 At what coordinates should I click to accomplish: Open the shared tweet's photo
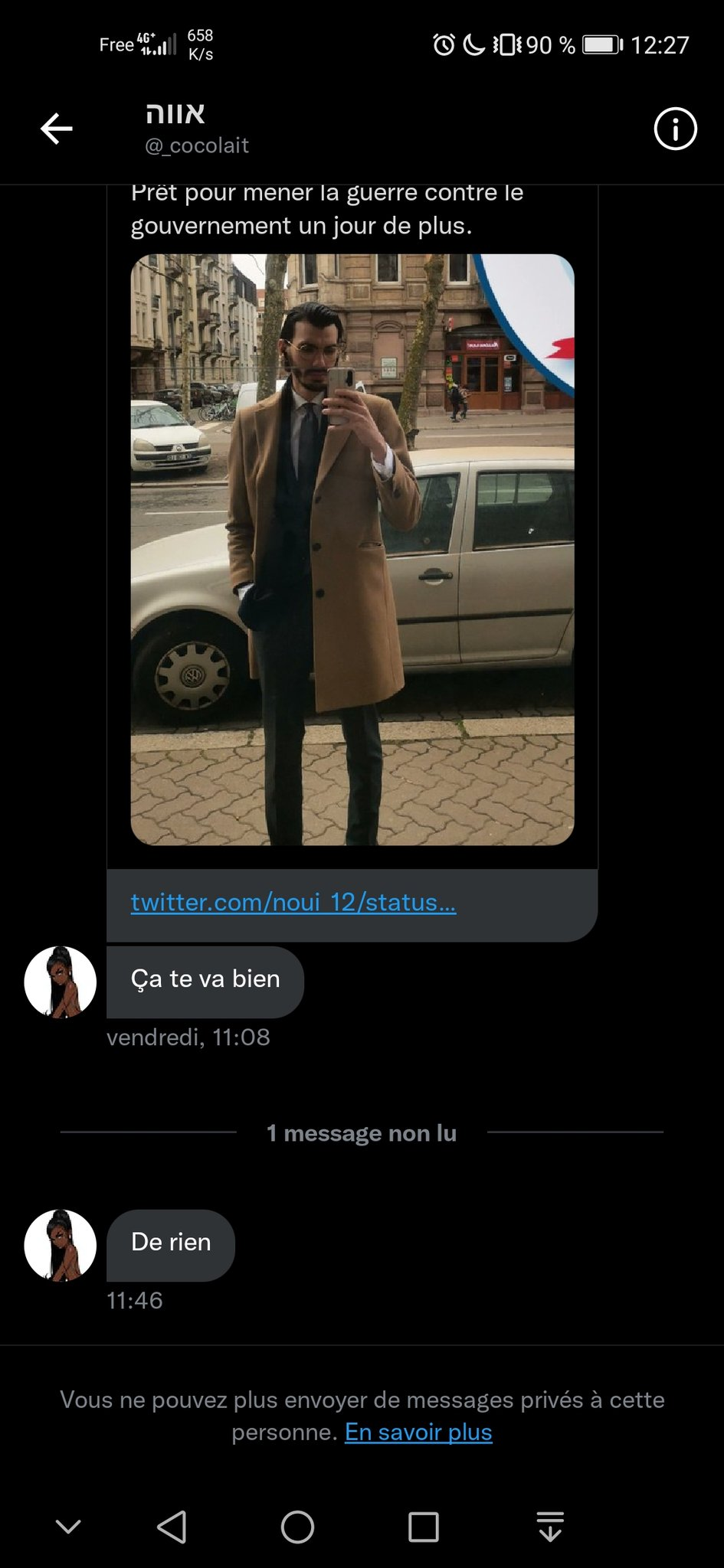[x=352, y=549]
